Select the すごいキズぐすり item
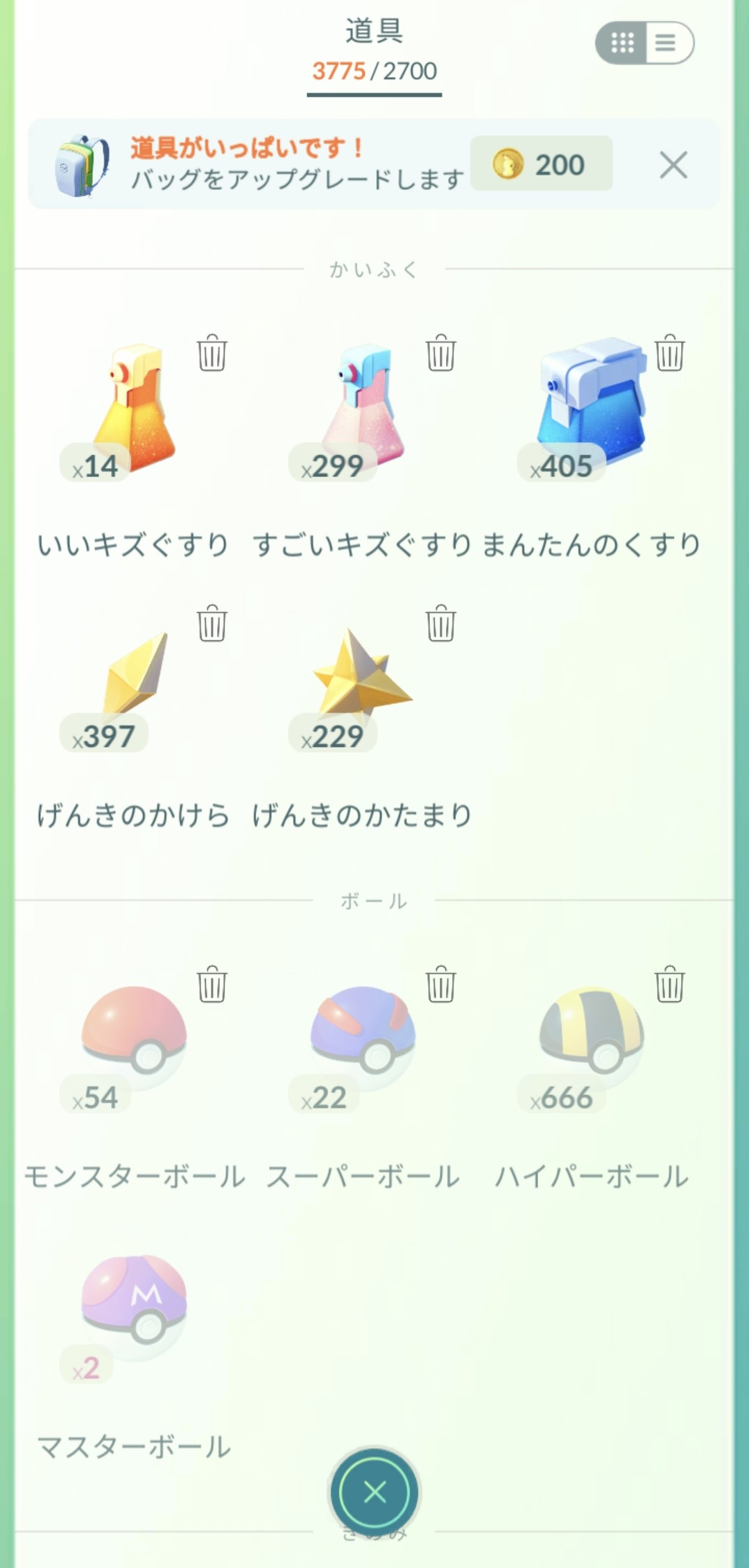Screen dimensions: 749x1568 coord(363,409)
